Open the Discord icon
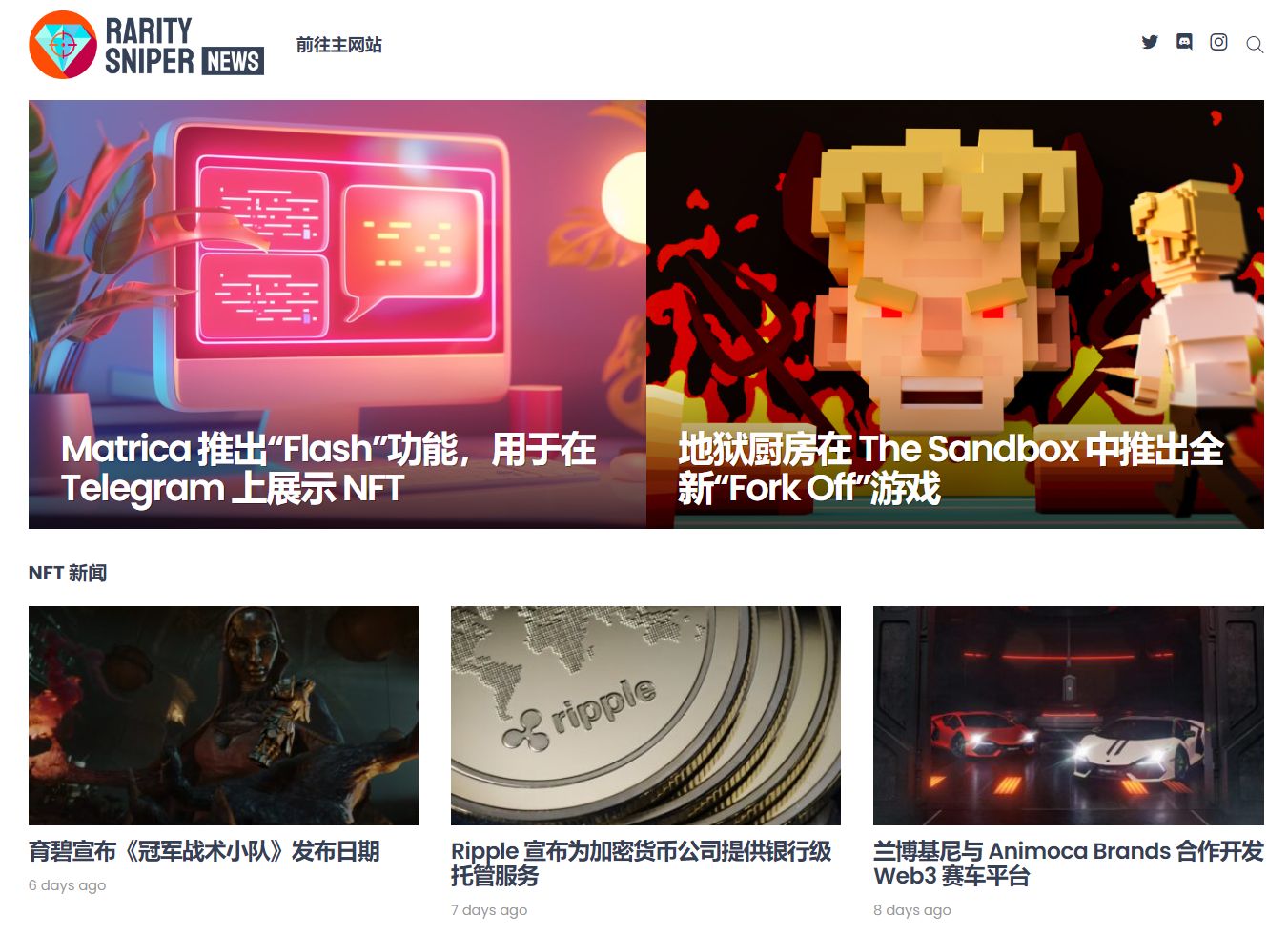1288x935 pixels. 1184,42
